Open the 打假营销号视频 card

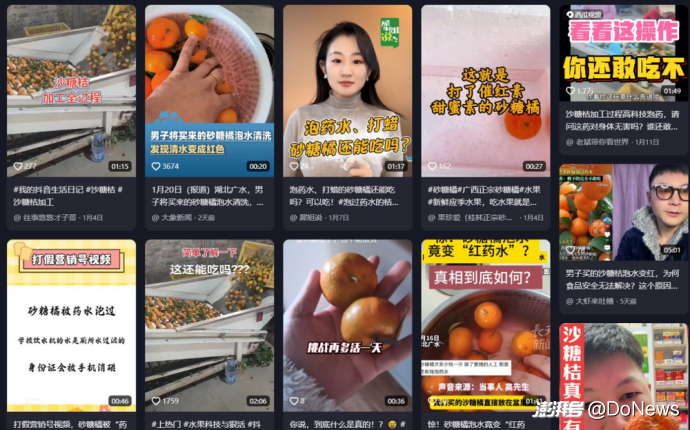click(x=71, y=325)
